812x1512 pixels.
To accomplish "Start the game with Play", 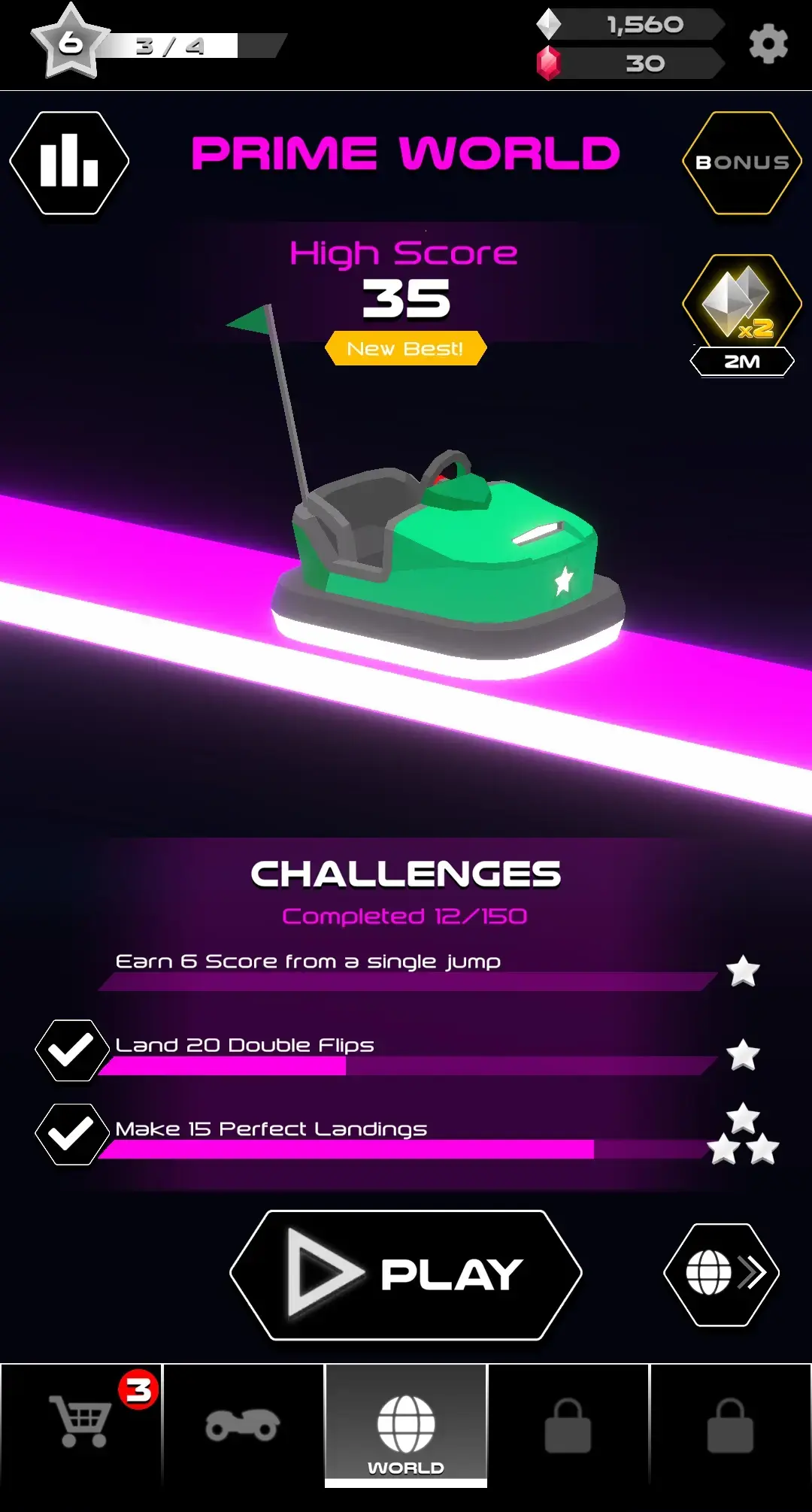I will coord(406,1274).
